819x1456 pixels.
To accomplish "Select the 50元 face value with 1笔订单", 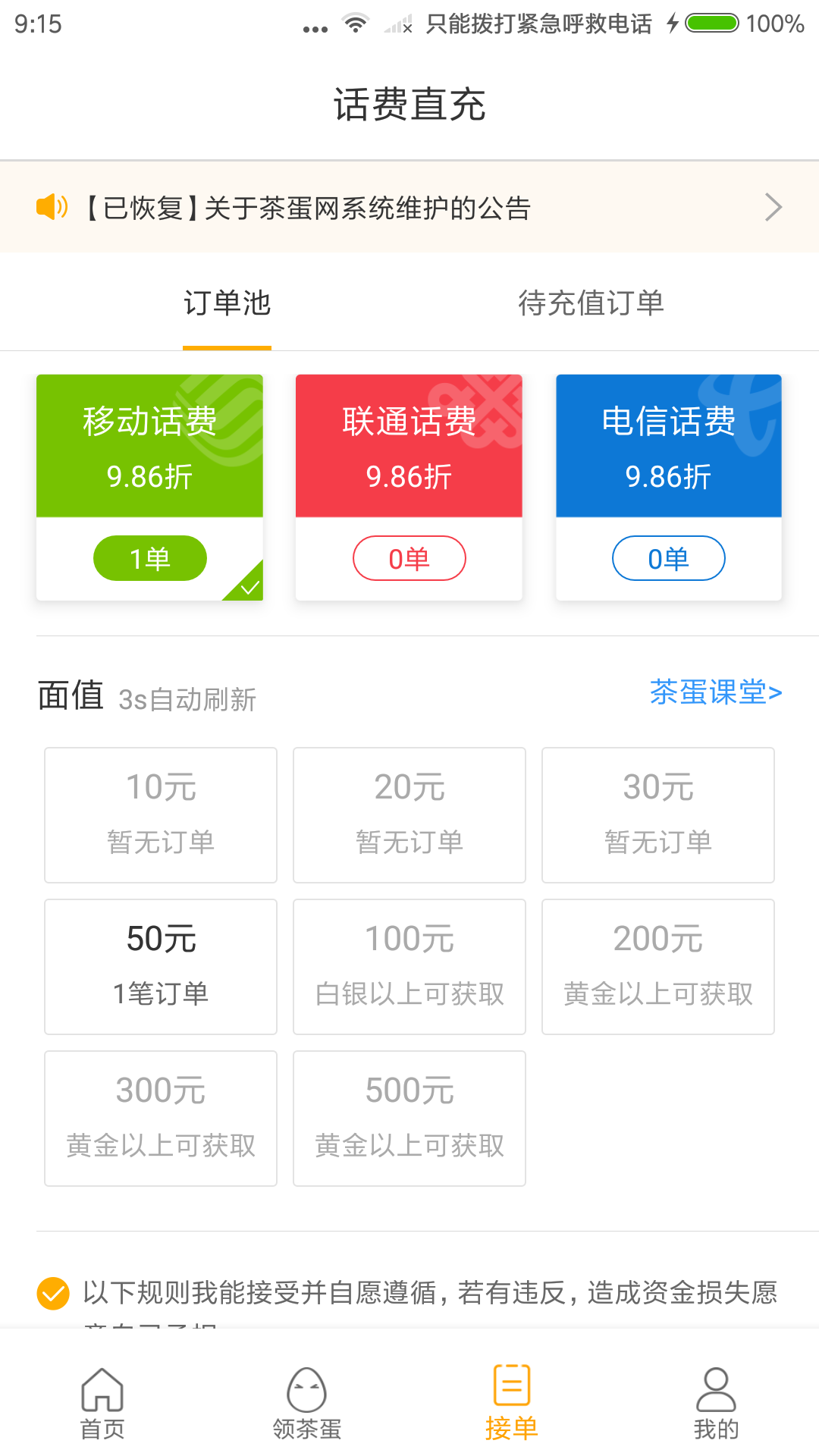I will 161,966.
